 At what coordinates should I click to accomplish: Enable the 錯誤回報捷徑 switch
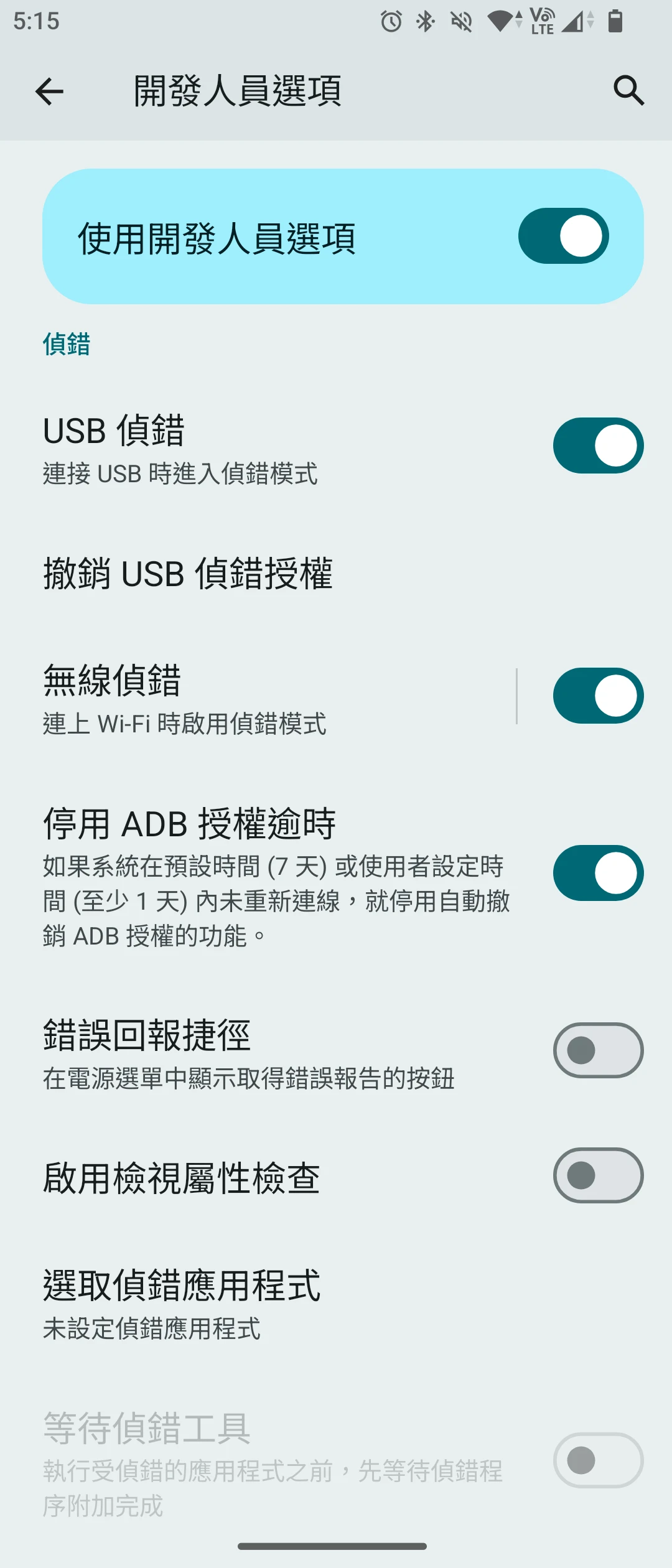pos(598,1050)
